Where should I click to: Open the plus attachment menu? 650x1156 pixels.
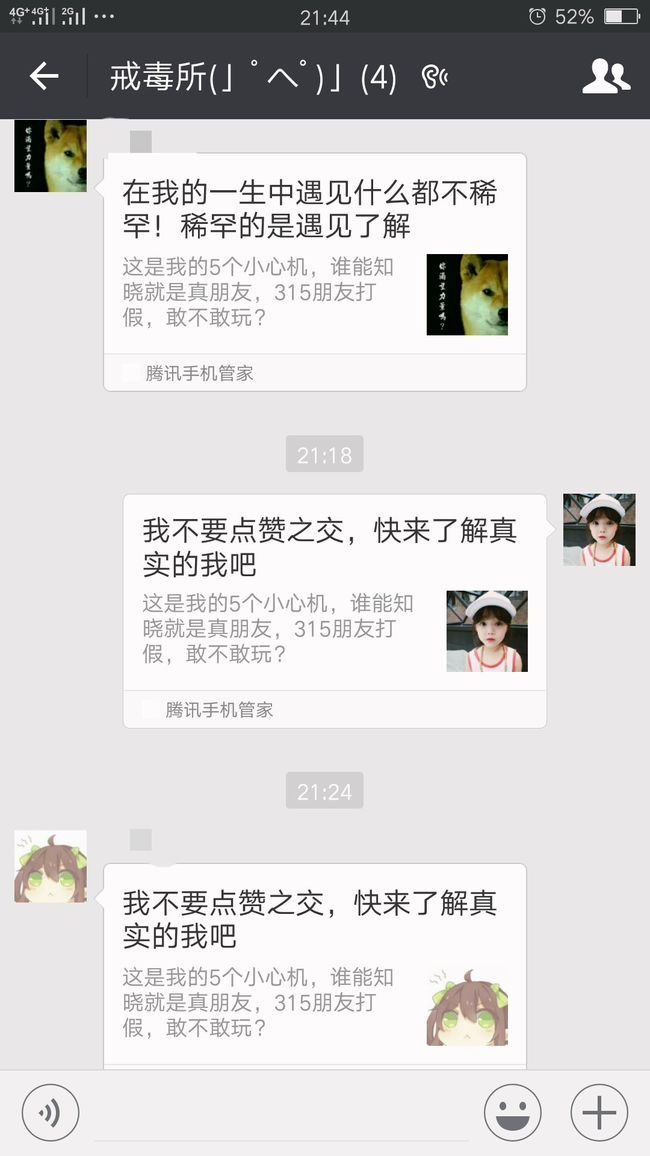[x=599, y=1113]
